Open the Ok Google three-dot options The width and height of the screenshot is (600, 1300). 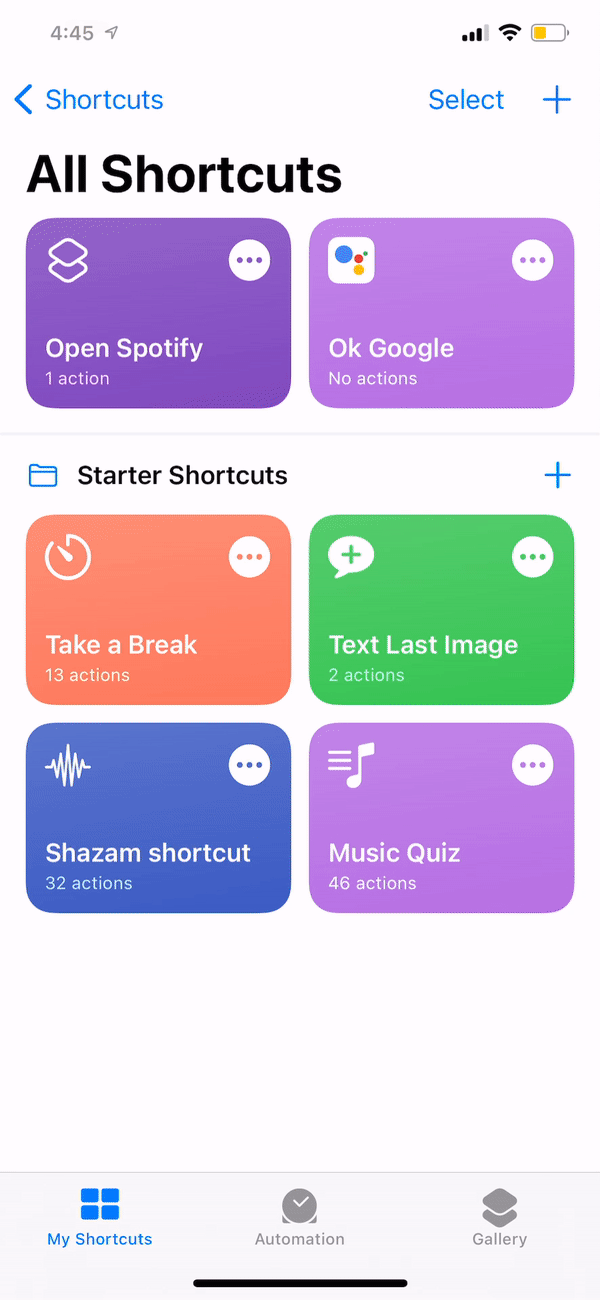pyautogui.click(x=533, y=261)
